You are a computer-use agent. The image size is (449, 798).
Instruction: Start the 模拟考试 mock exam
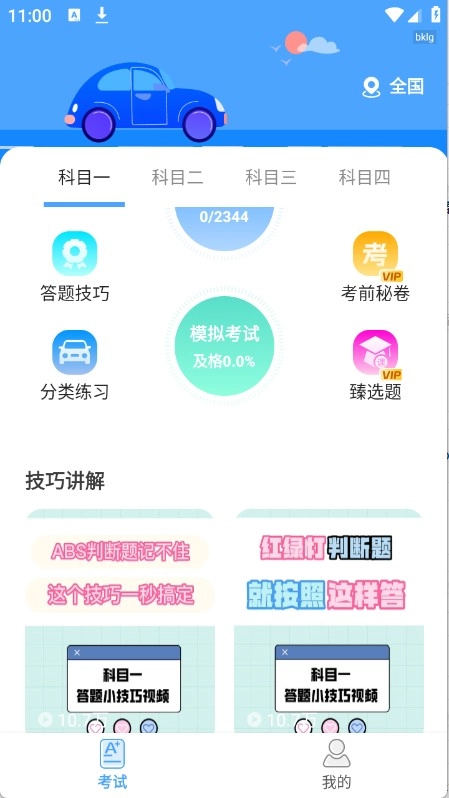point(224,347)
